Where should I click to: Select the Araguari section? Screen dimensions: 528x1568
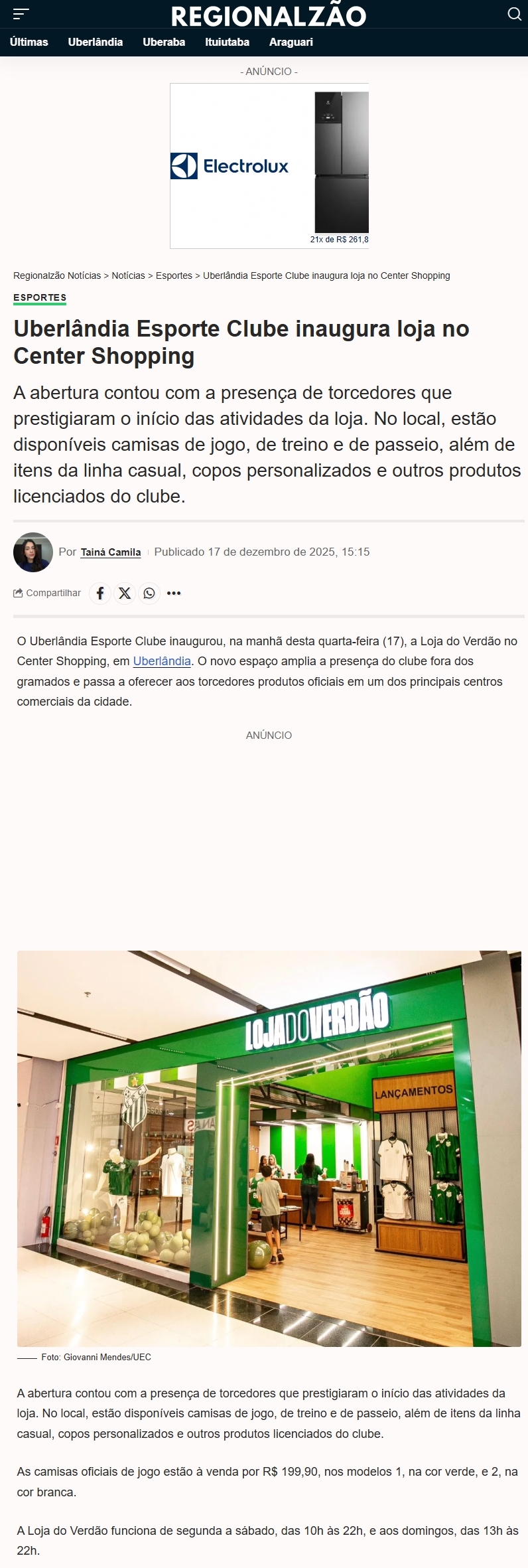(291, 42)
